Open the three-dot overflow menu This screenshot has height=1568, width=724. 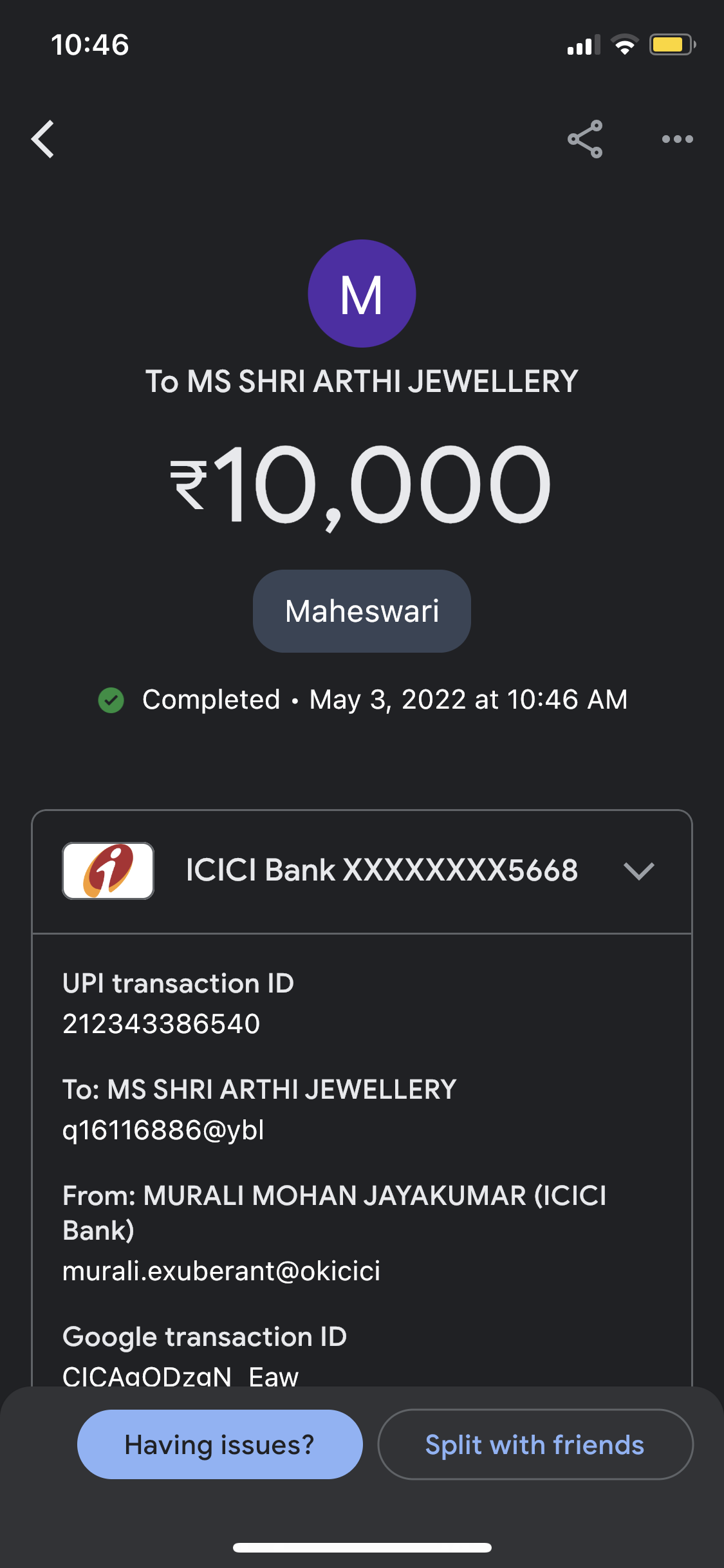678,139
